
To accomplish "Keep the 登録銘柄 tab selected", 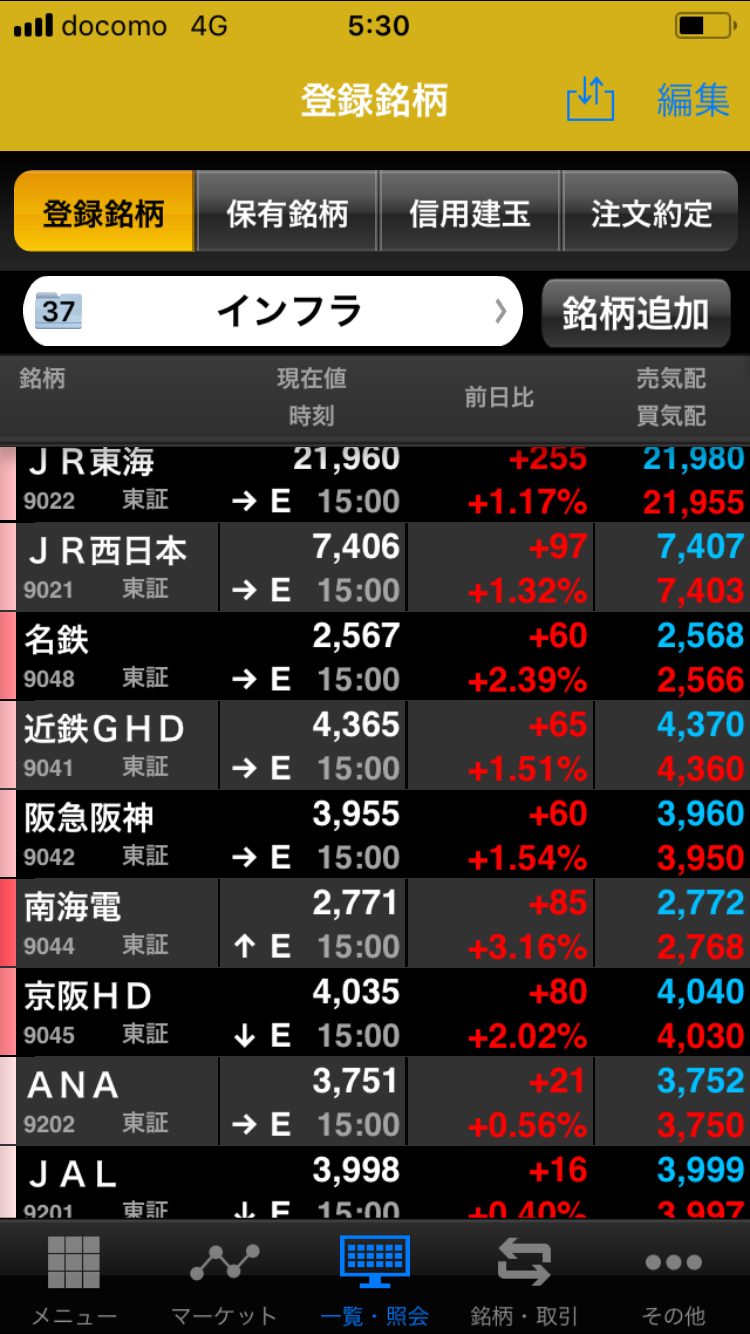I will point(103,211).
